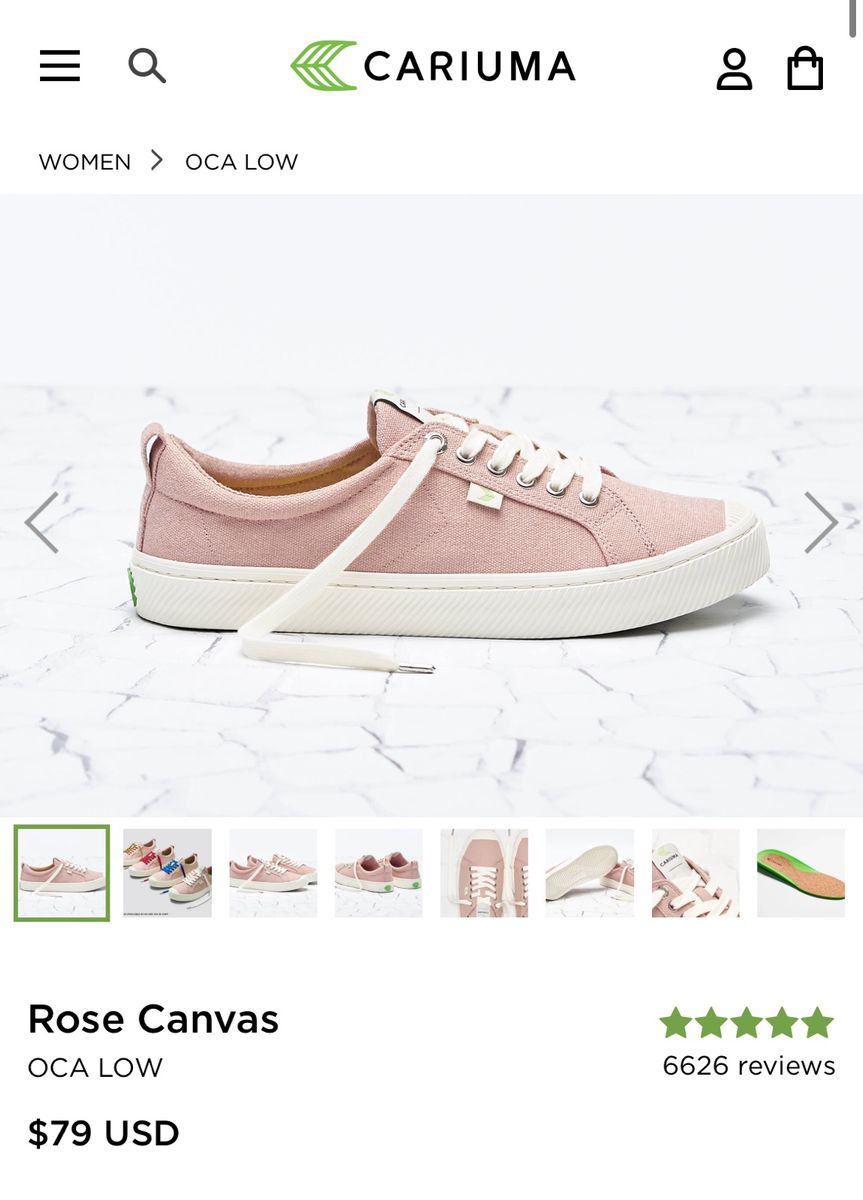Select the green insole thumbnail

point(801,873)
